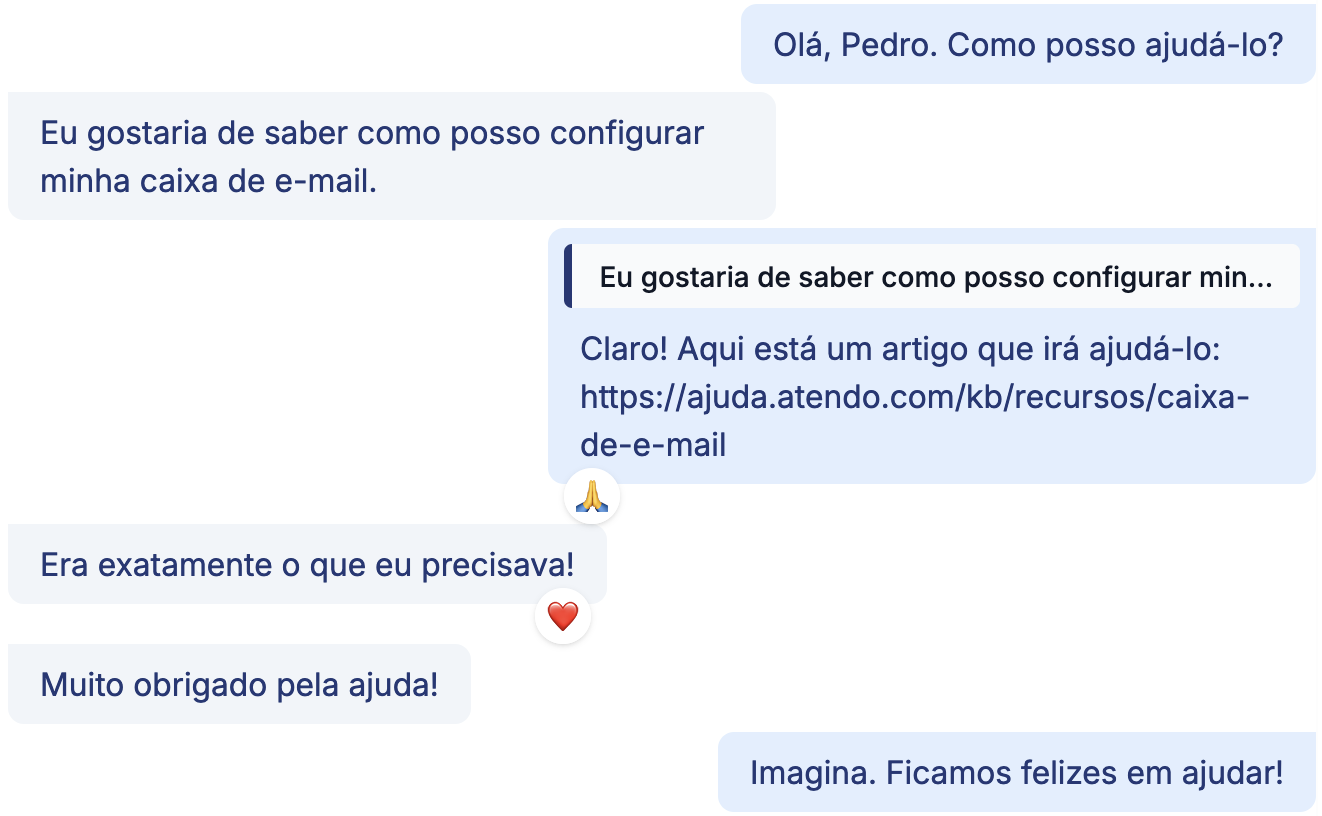Open the ajuda.atendo.com help article link

914,398
